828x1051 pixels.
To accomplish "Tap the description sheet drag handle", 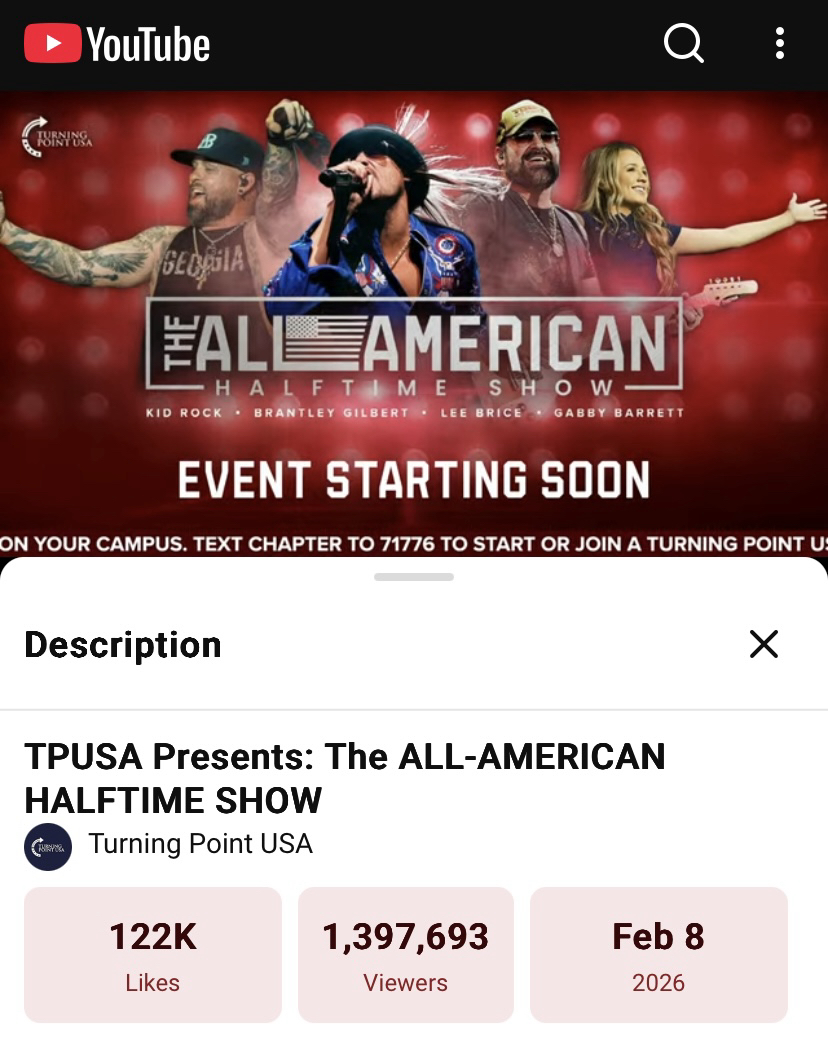I will point(414,577).
